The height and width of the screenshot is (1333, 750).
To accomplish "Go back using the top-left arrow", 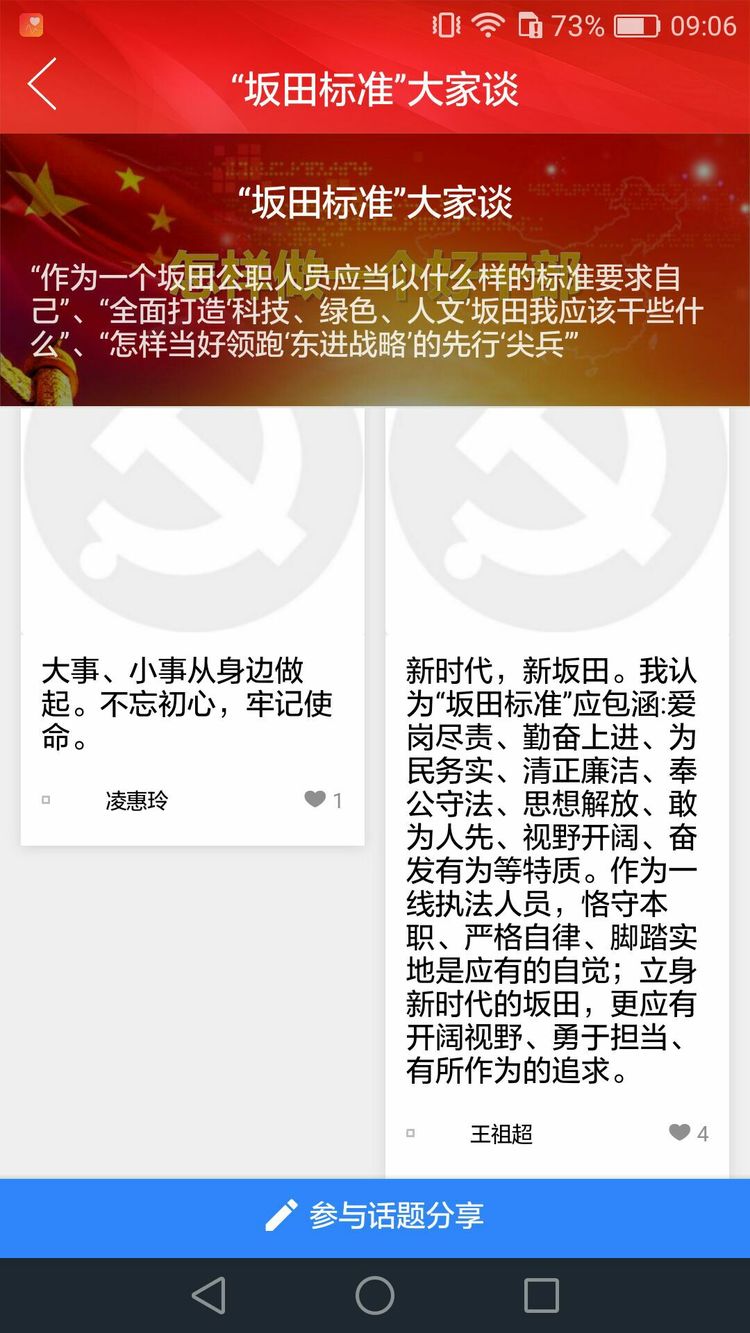I will point(42,84).
